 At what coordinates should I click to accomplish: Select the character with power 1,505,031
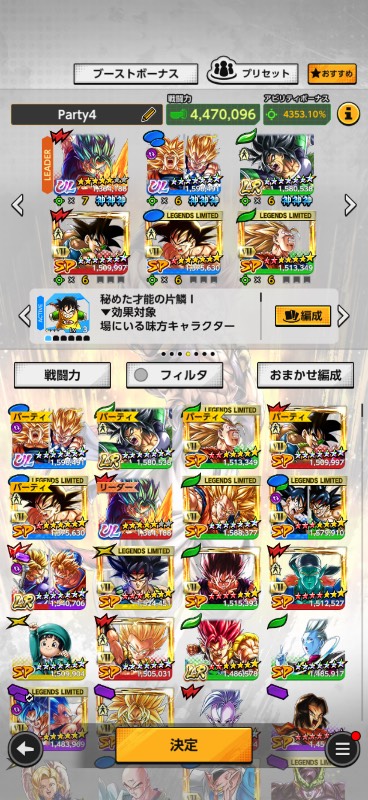(x=134, y=647)
